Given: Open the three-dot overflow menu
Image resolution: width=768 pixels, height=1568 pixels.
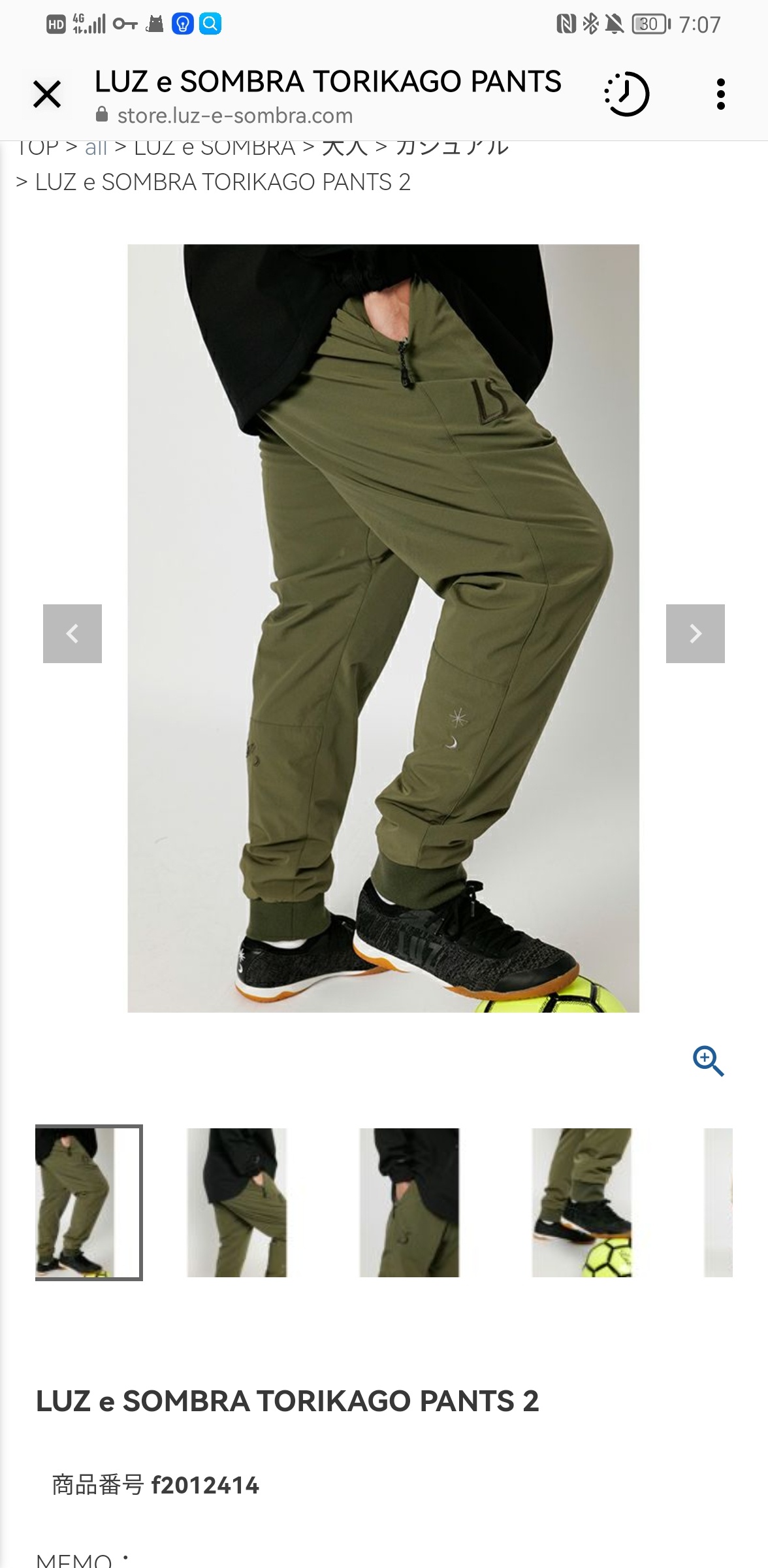Looking at the screenshot, I should point(720,95).
